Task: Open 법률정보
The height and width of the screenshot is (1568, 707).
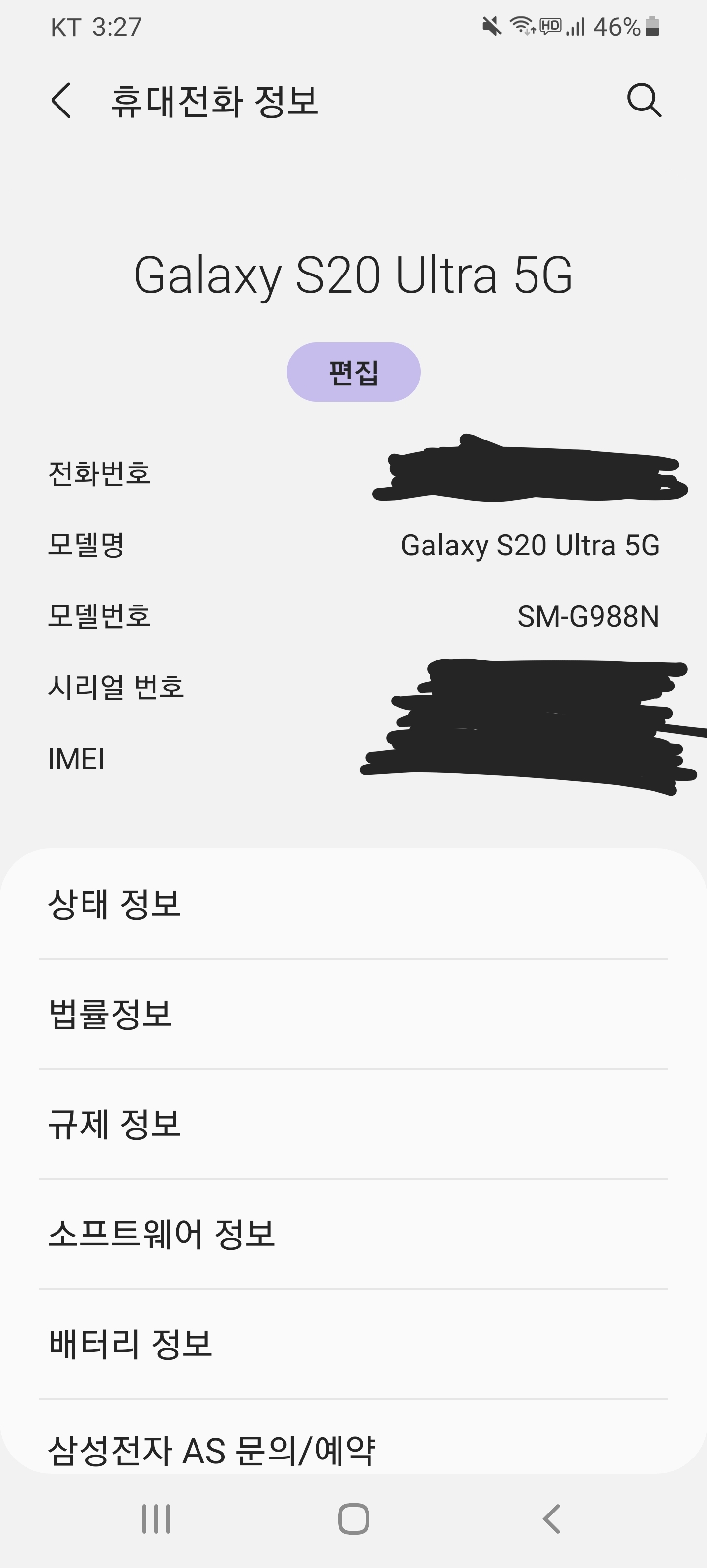Action: tap(353, 1014)
